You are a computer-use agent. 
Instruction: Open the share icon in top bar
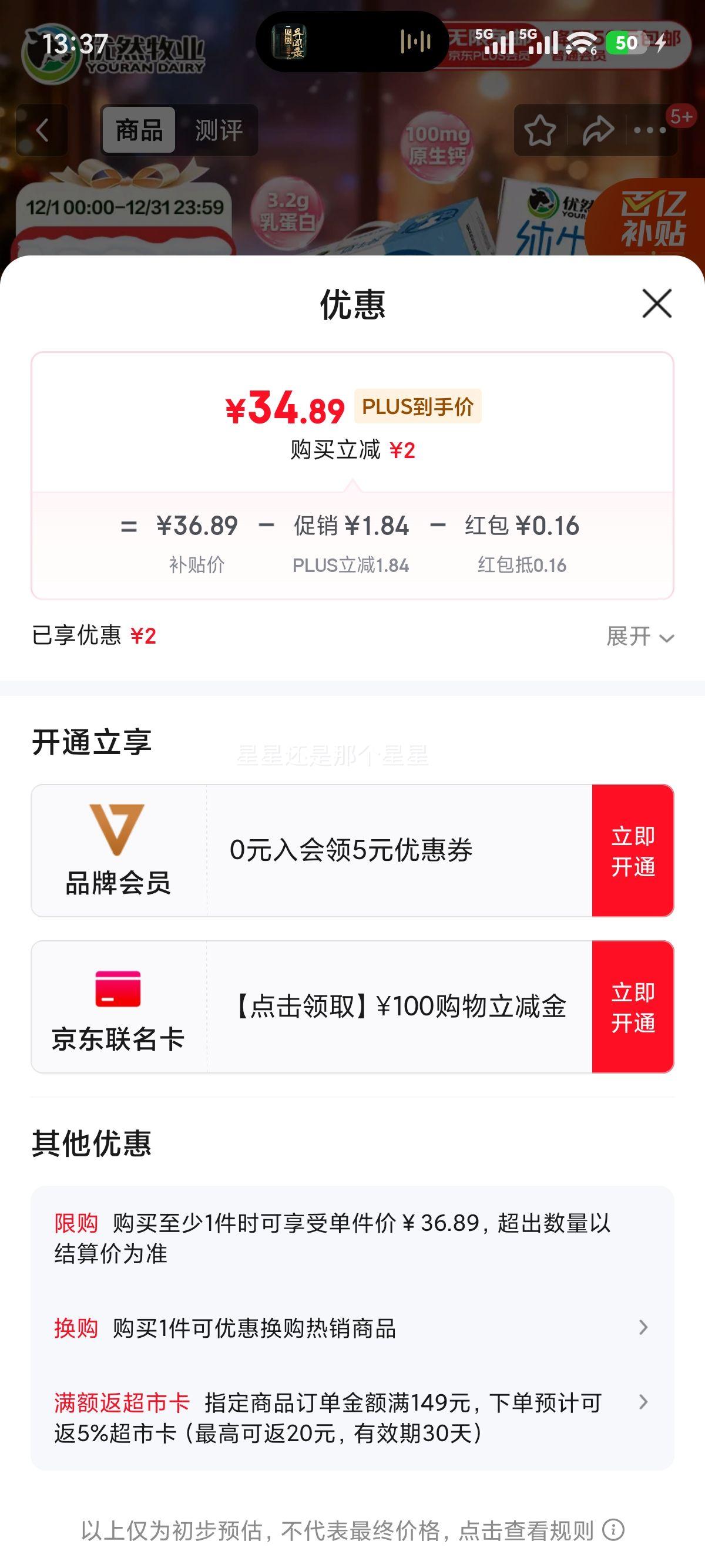coord(598,130)
